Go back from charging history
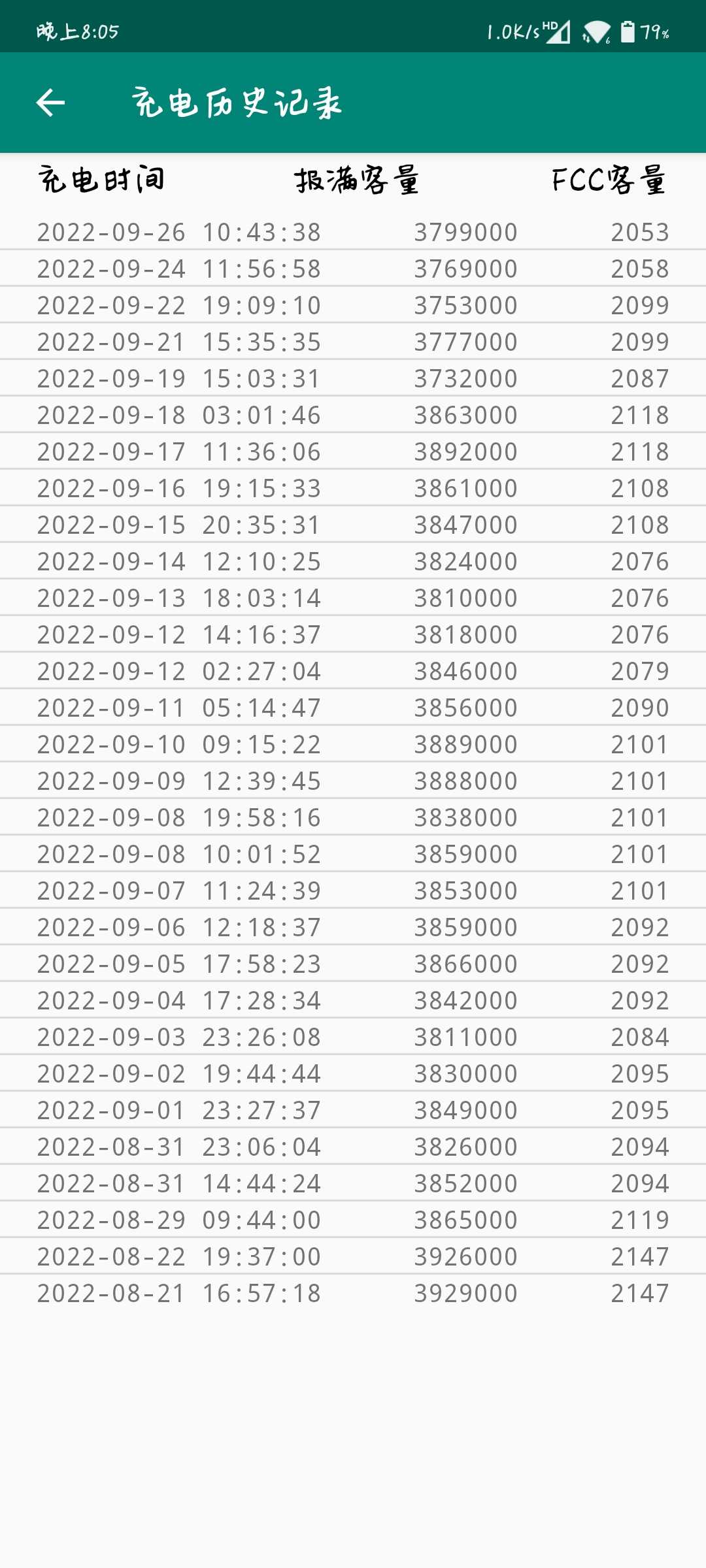 pyautogui.click(x=50, y=103)
